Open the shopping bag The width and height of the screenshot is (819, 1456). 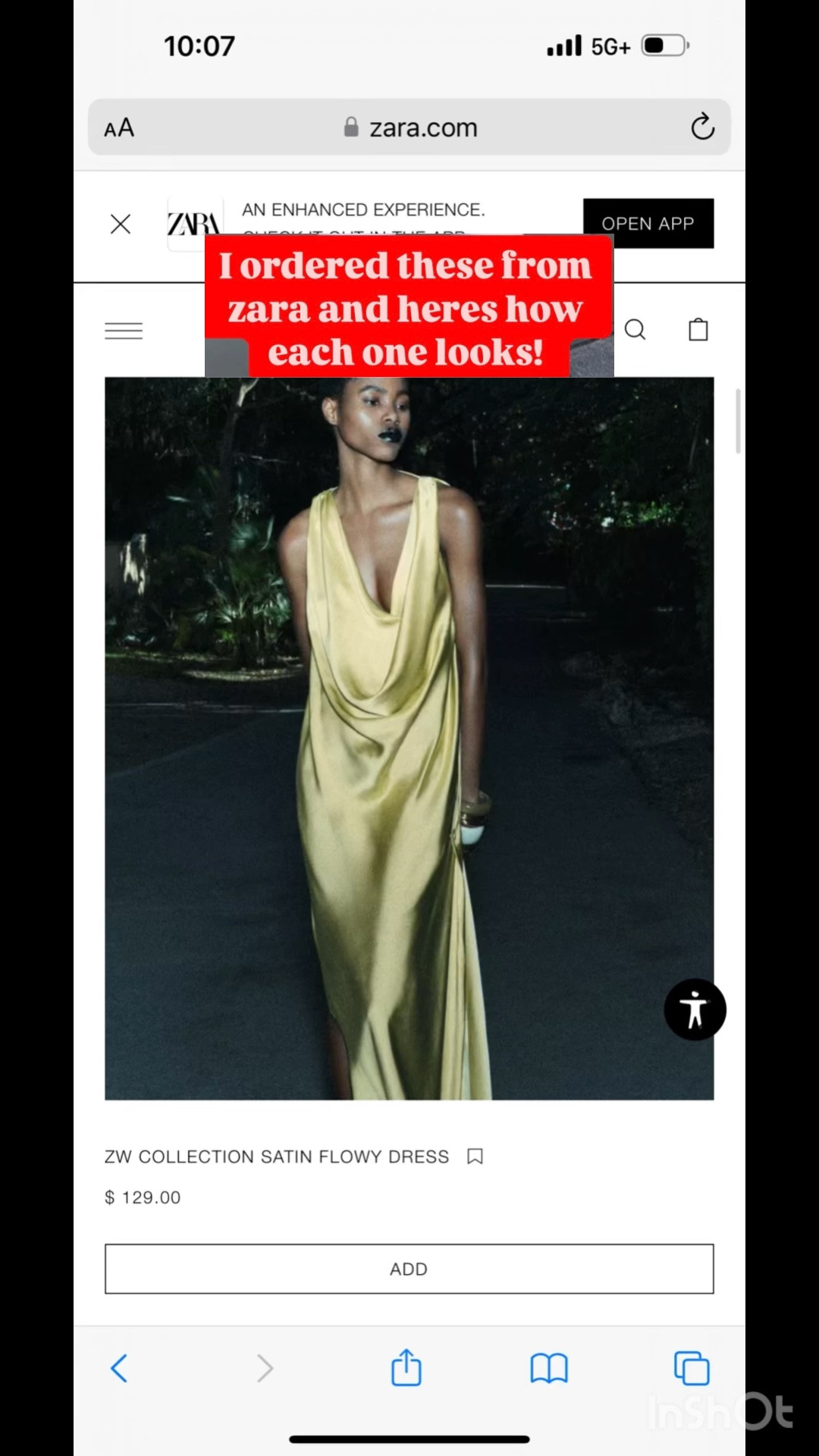click(698, 330)
